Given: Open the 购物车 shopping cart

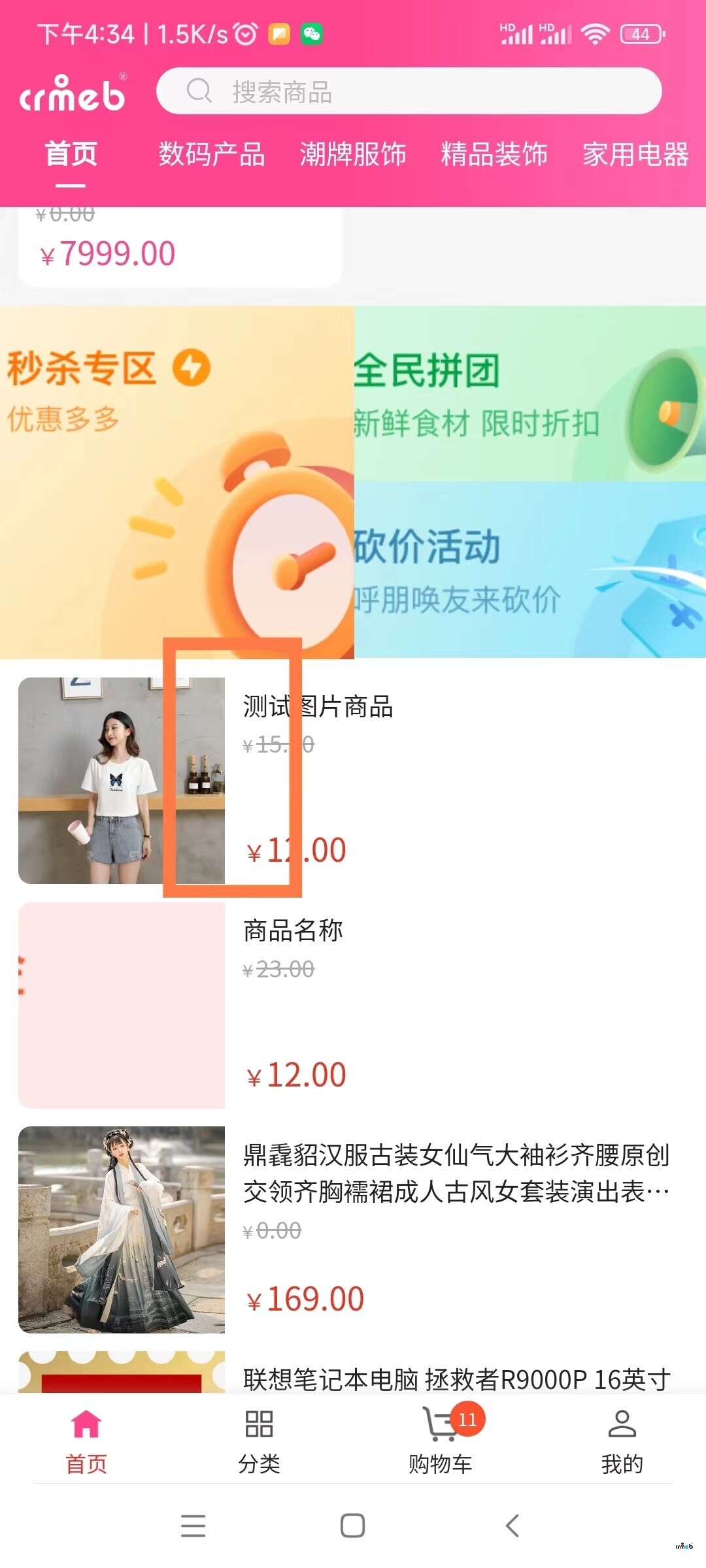Looking at the screenshot, I should pyautogui.click(x=441, y=1442).
